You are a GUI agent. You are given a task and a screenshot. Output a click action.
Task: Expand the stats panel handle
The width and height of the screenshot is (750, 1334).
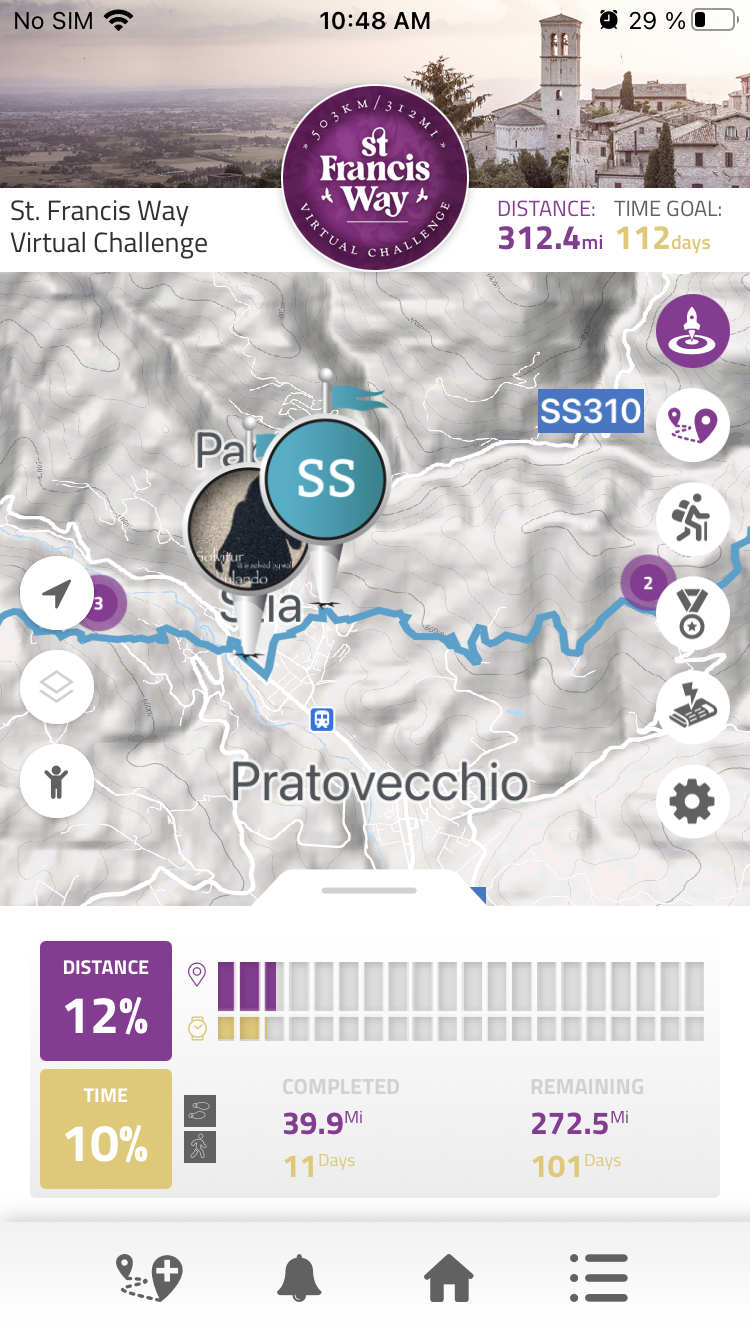coord(369,889)
